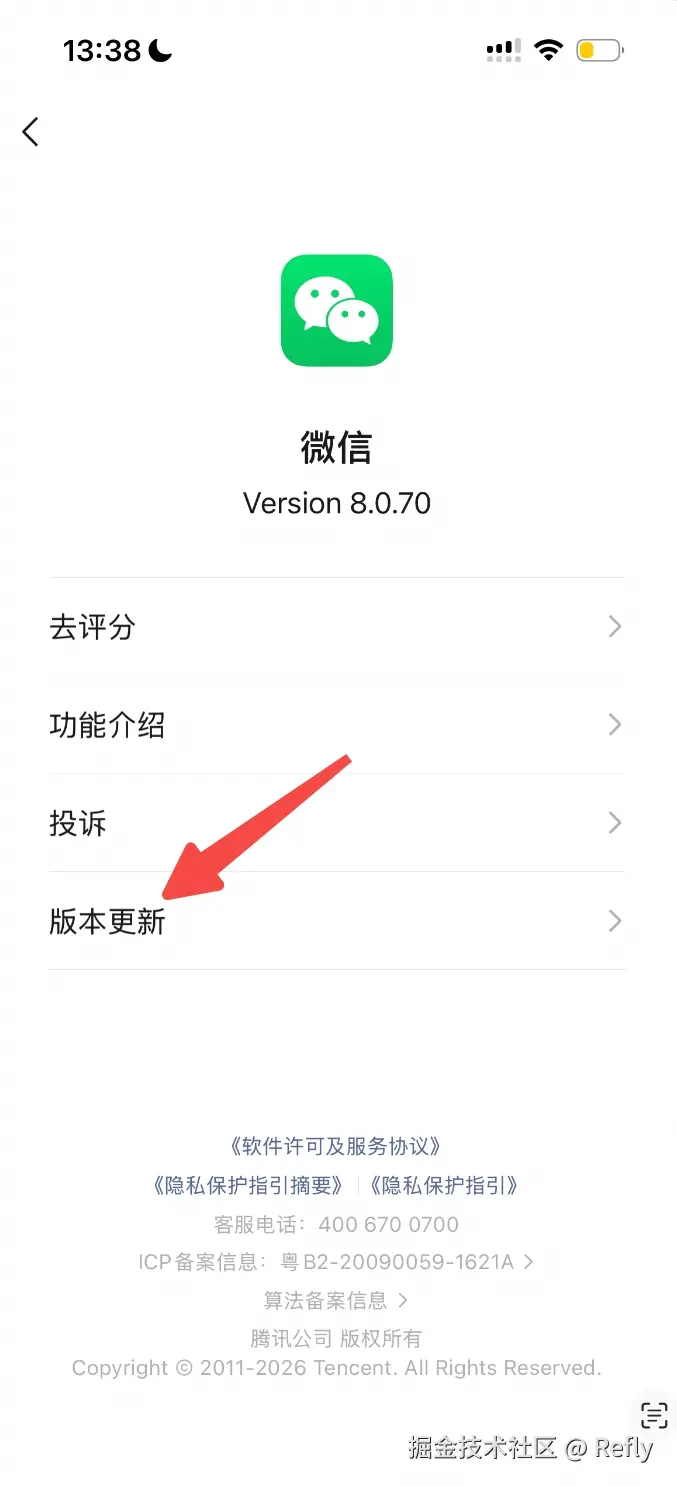Open the 去评分 row
Image resolution: width=677 pixels, height=1486 pixels.
[x=336, y=627]
